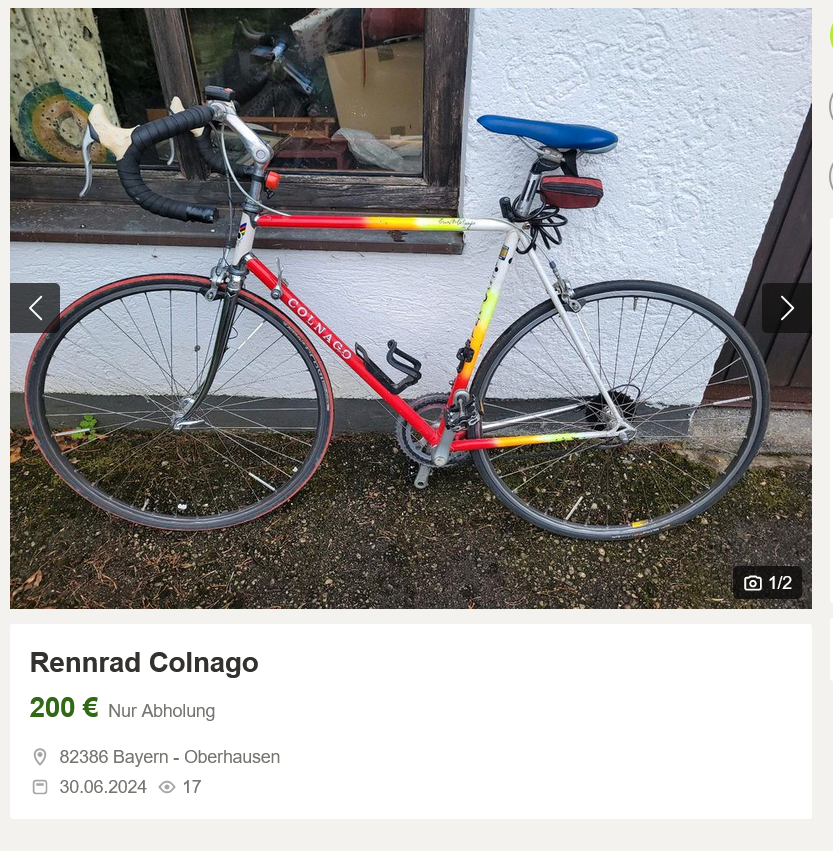833x851 pixels.
Task: Show the previous listing photo
Action: coord(35,308)
